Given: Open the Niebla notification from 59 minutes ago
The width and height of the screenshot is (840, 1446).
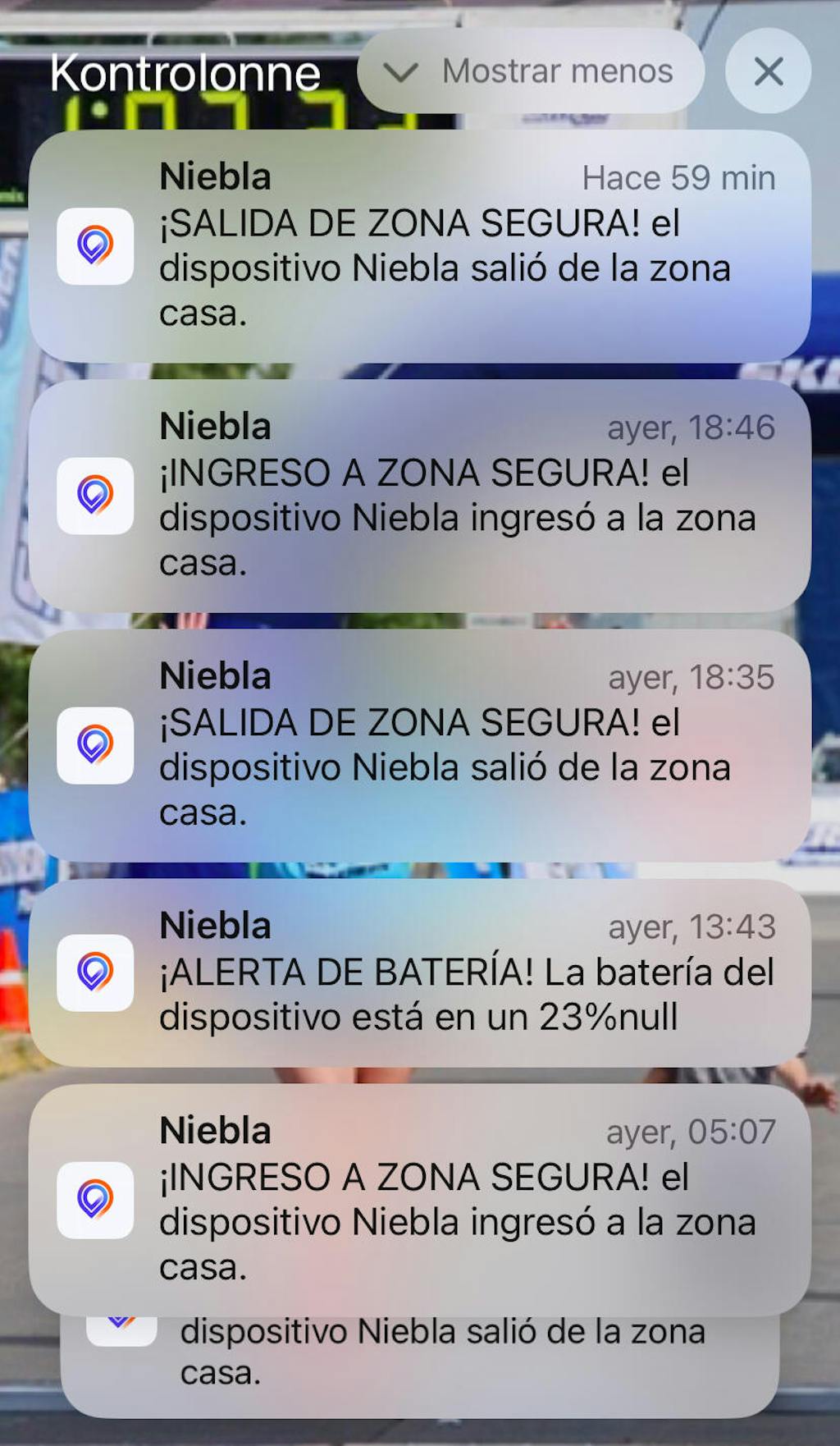Looking at the screenshot, I should (419, 245).
